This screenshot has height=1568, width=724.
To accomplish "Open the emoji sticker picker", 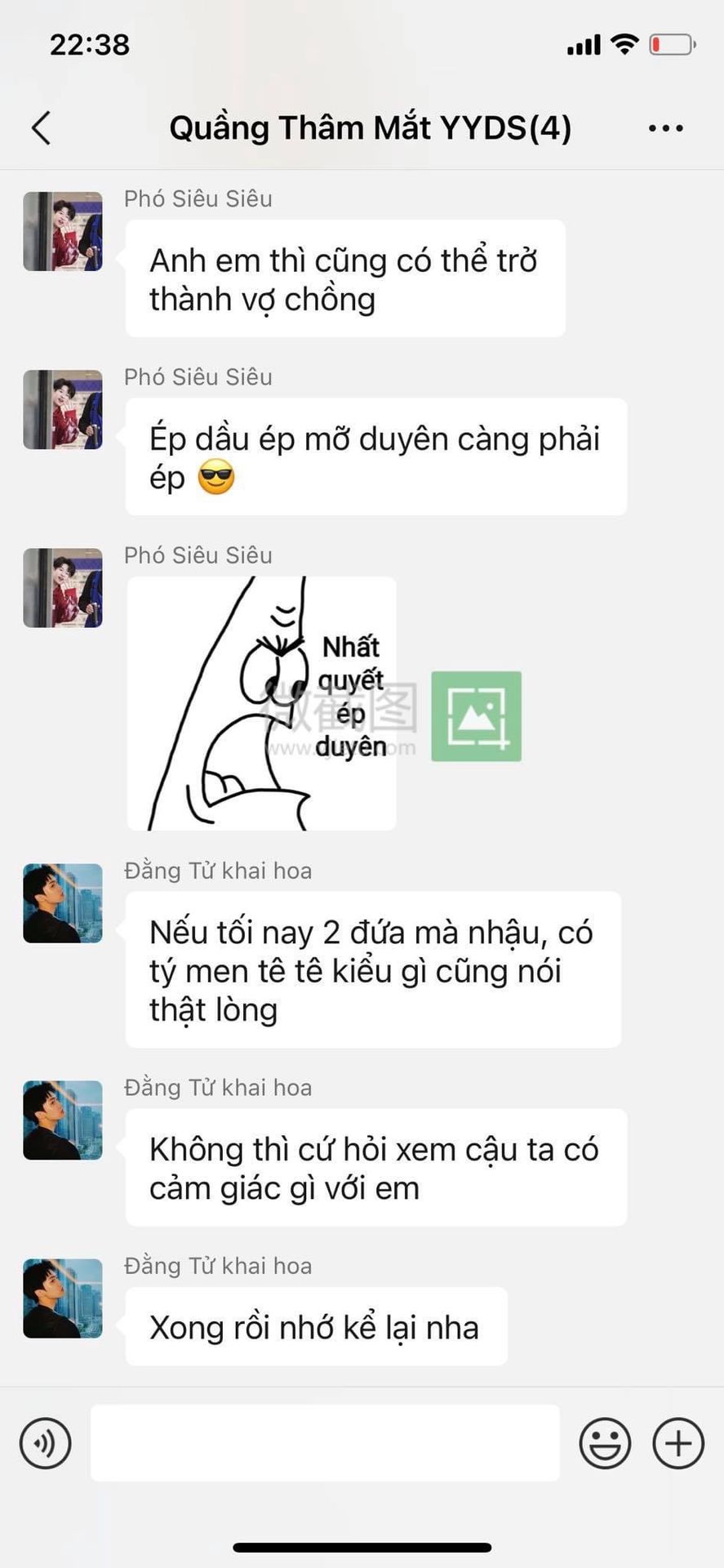I will tap(605, 1443).
